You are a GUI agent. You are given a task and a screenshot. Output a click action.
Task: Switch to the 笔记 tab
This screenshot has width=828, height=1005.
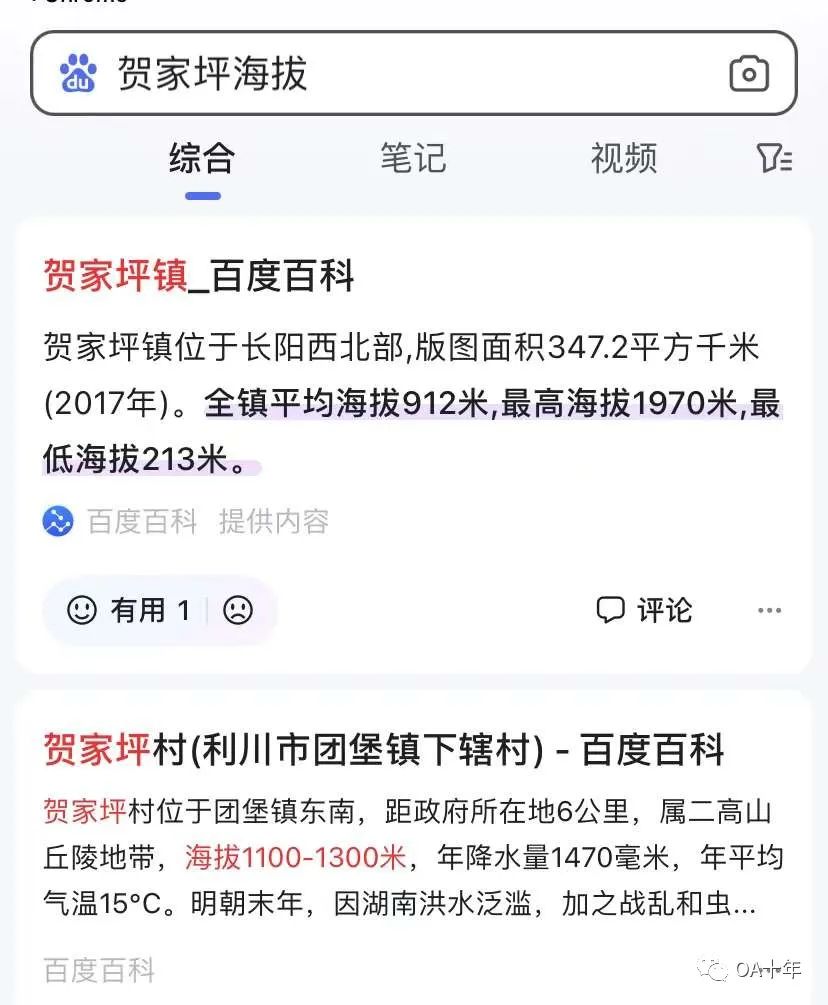coord(412,158)
